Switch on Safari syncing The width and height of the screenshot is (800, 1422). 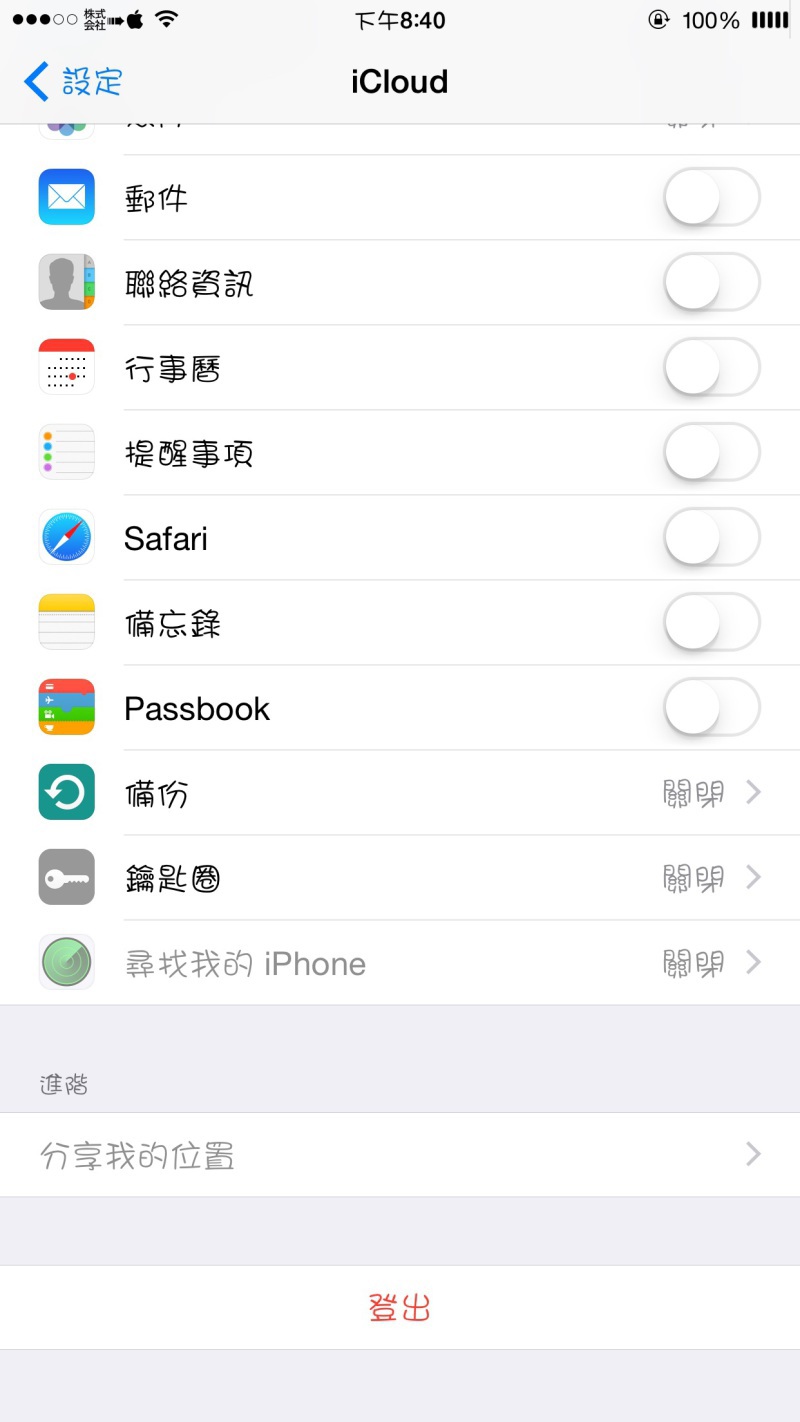[x=712, y=538]
